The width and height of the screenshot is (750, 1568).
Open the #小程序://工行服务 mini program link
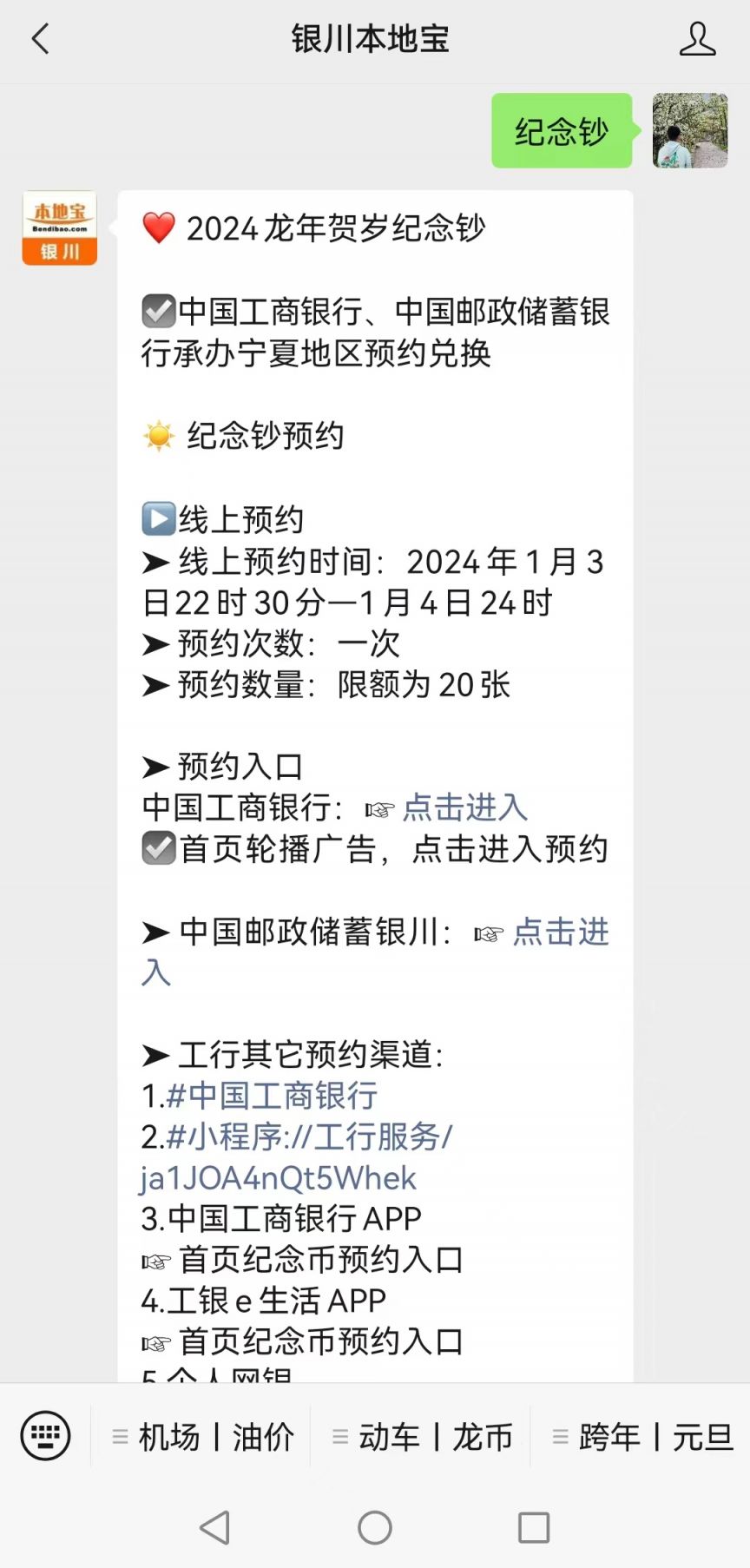point(296,1156)
